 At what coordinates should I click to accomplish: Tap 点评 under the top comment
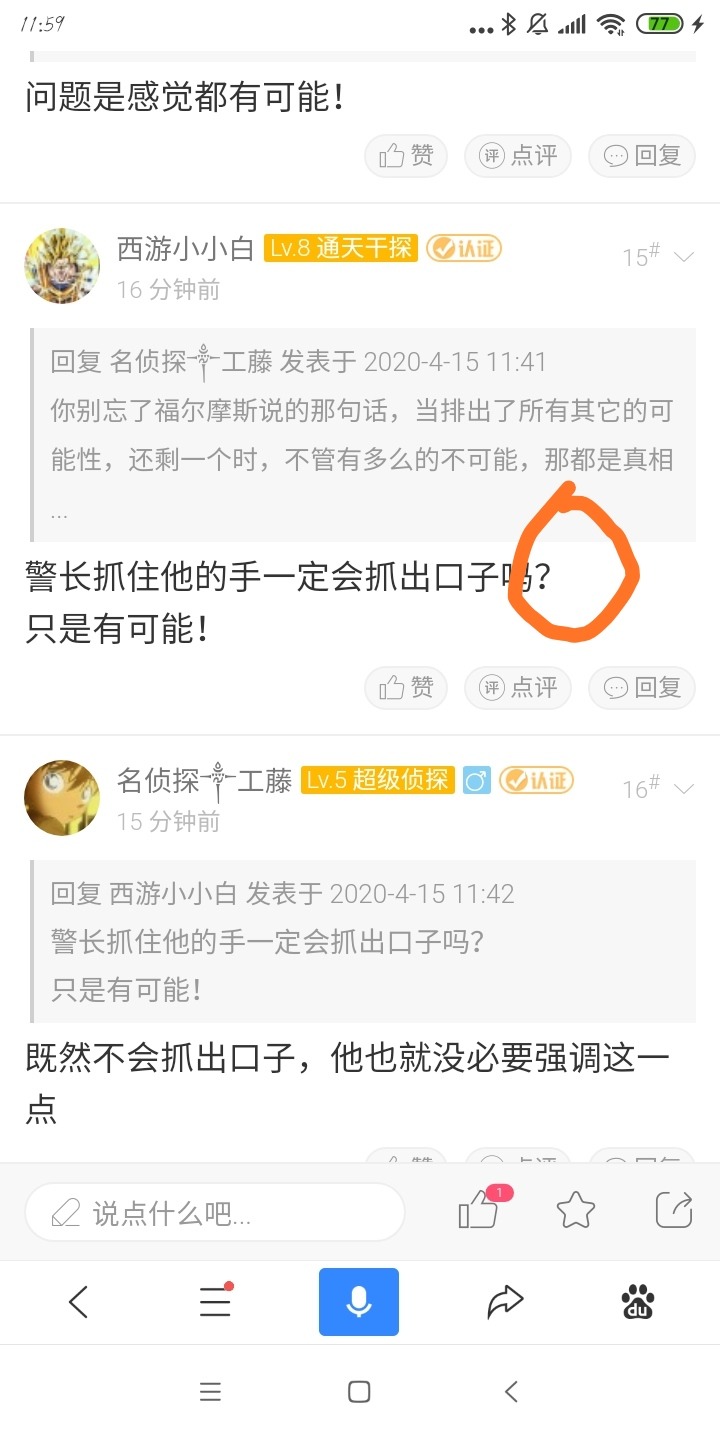(x=518, y=156)
